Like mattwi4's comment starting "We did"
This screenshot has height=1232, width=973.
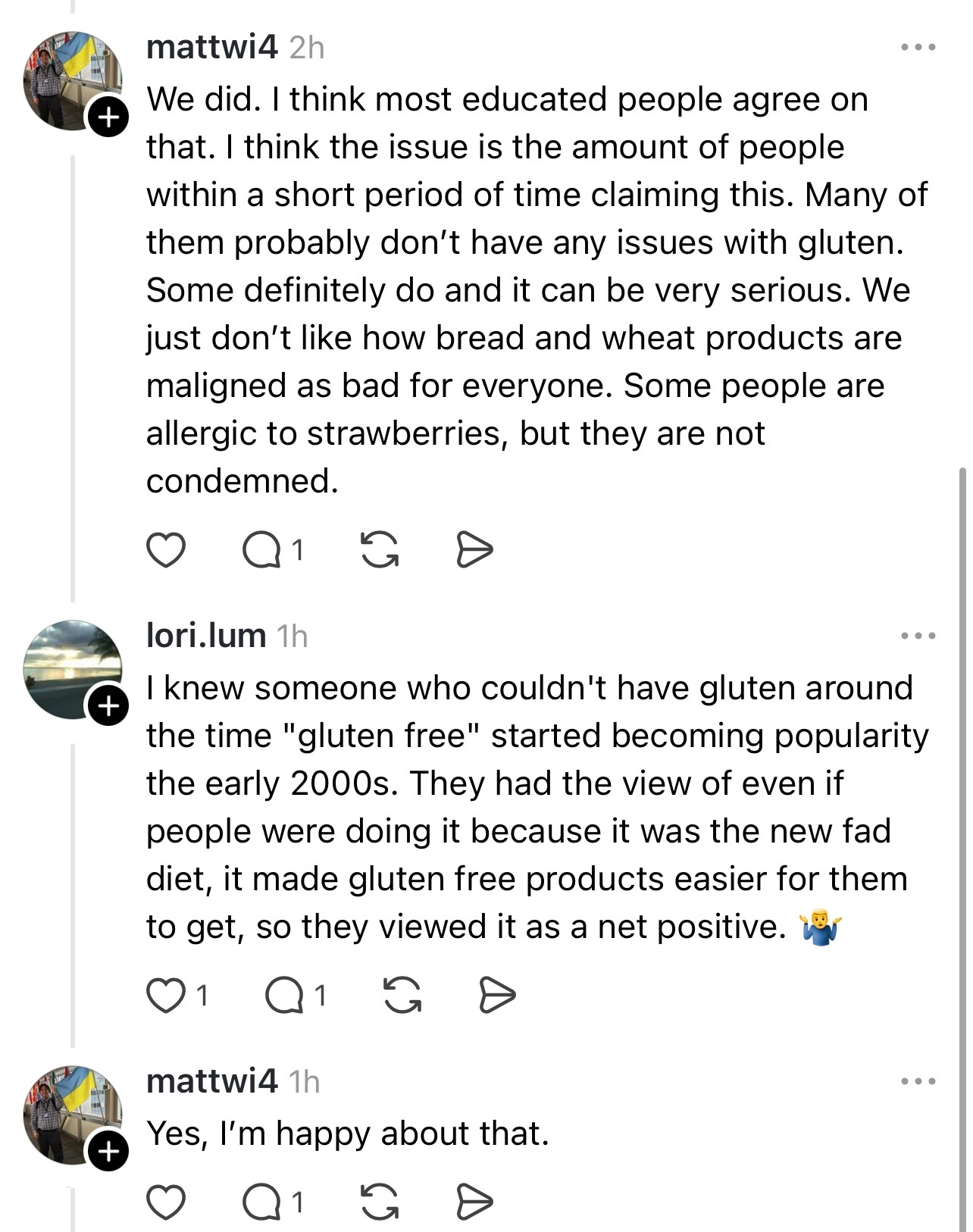coord(165,549)
